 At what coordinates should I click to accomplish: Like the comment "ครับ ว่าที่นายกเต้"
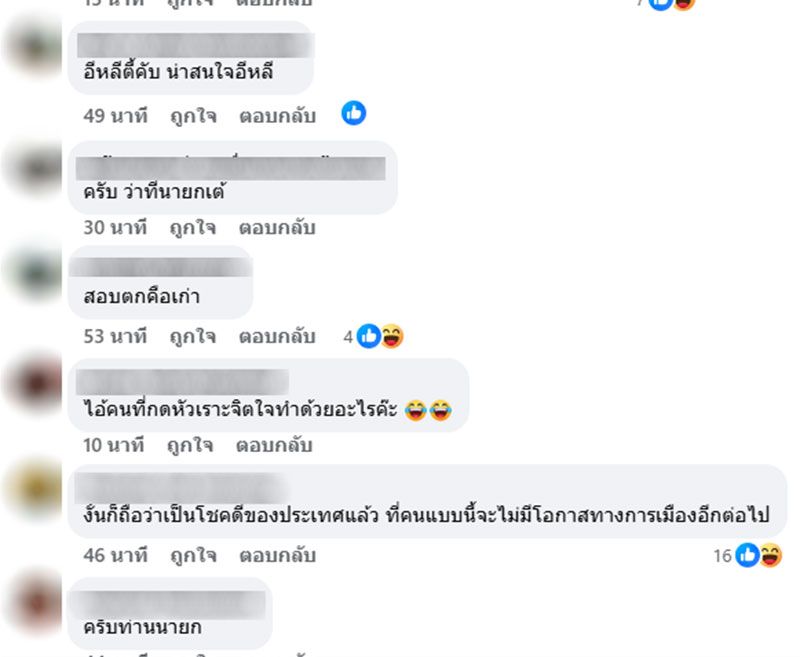(x=192, y=228)
